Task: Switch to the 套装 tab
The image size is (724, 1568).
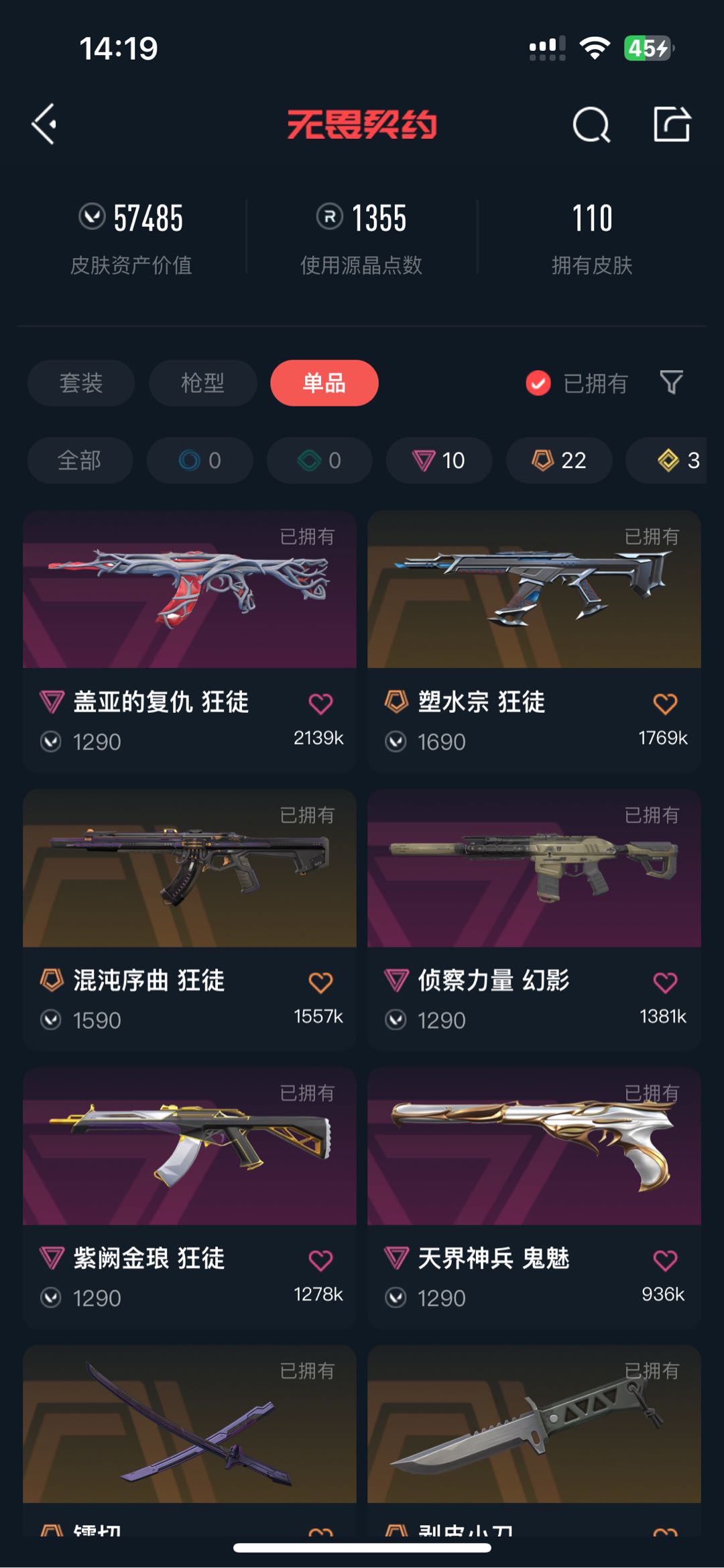Action: tap(81, 383)
